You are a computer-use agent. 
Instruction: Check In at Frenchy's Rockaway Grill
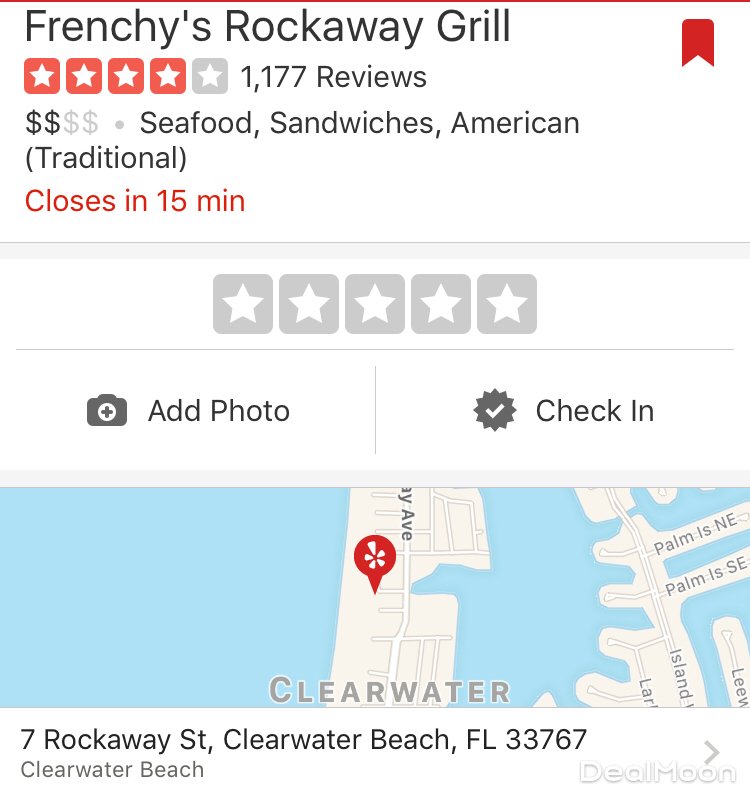pyautogui.click(x=563, y=411)
